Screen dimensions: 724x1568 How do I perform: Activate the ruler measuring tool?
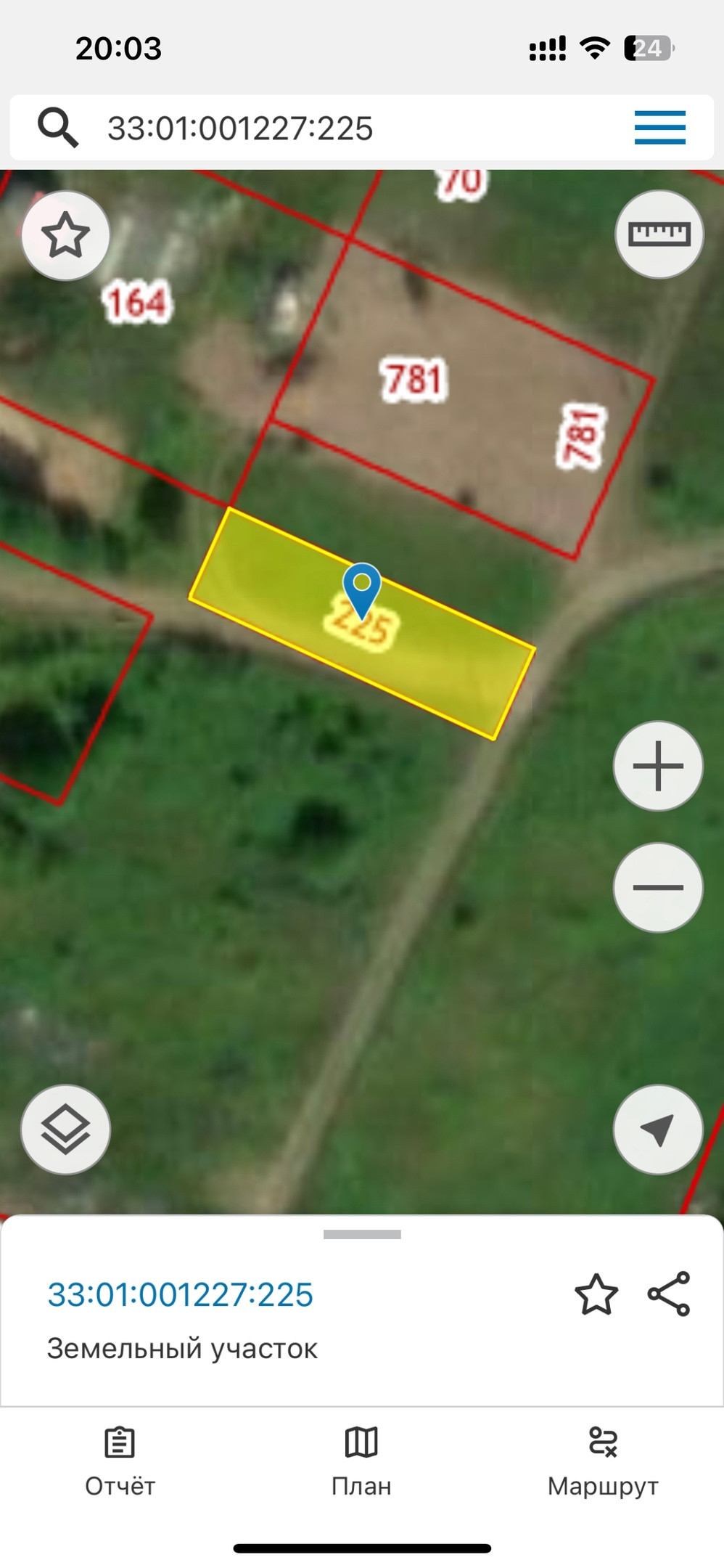click(659, 234)
